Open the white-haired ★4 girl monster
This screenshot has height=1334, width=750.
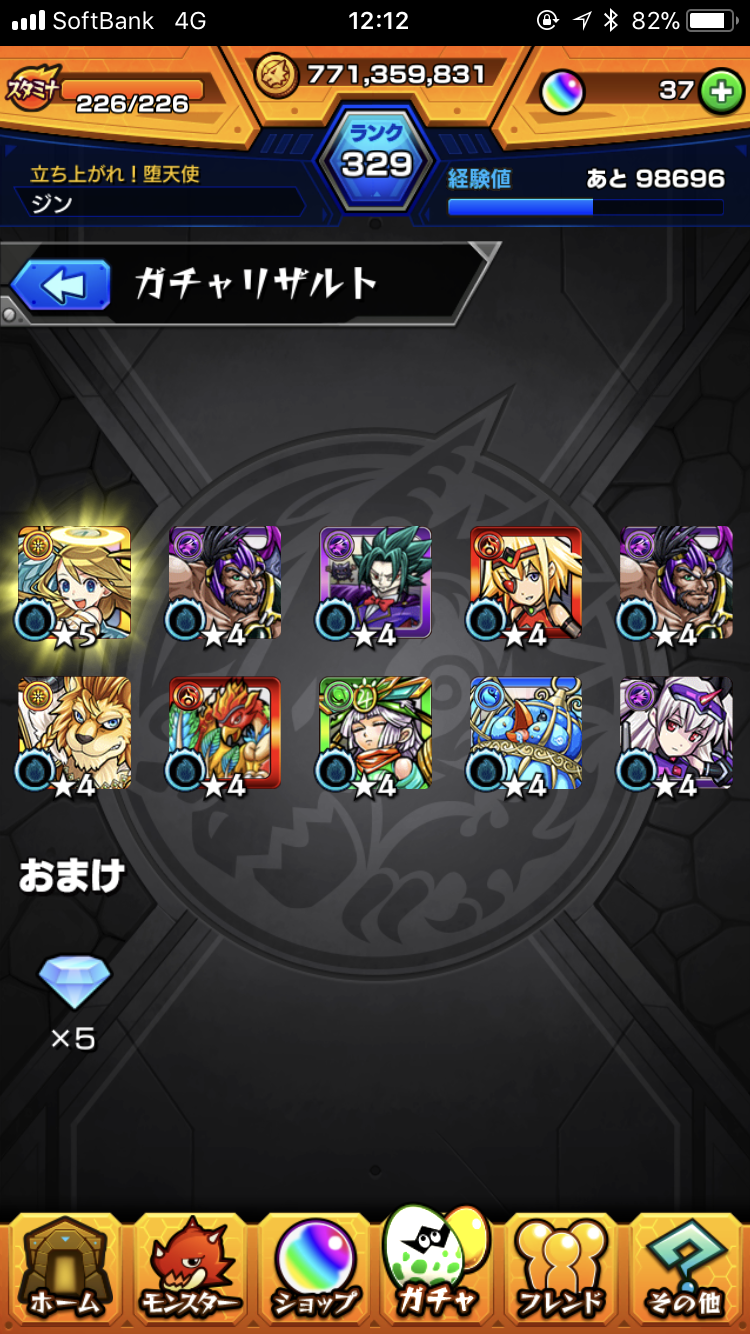676,733
